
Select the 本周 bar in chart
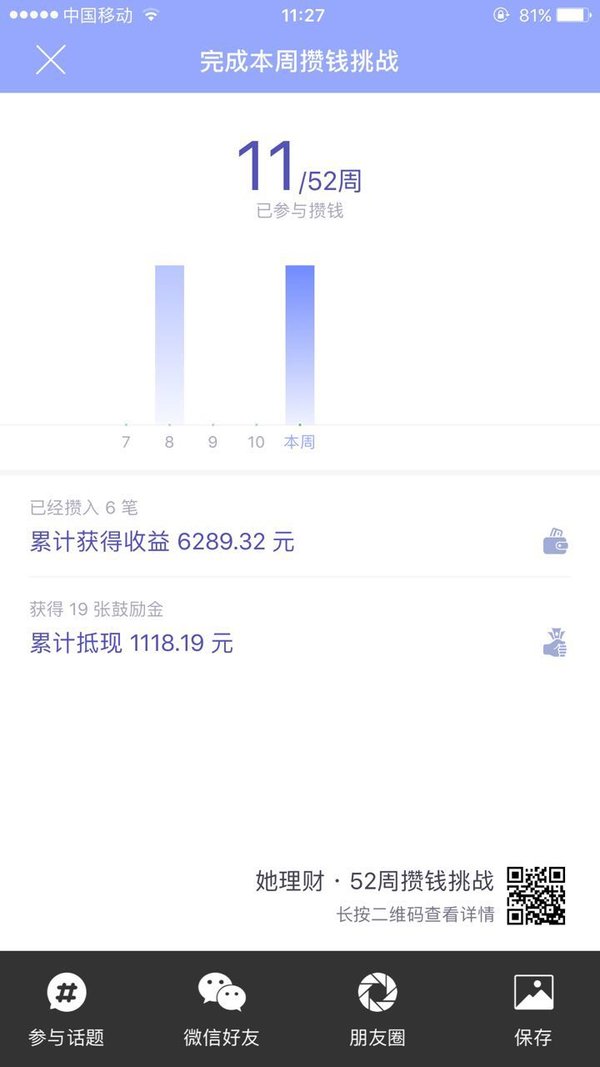(300, 344)
